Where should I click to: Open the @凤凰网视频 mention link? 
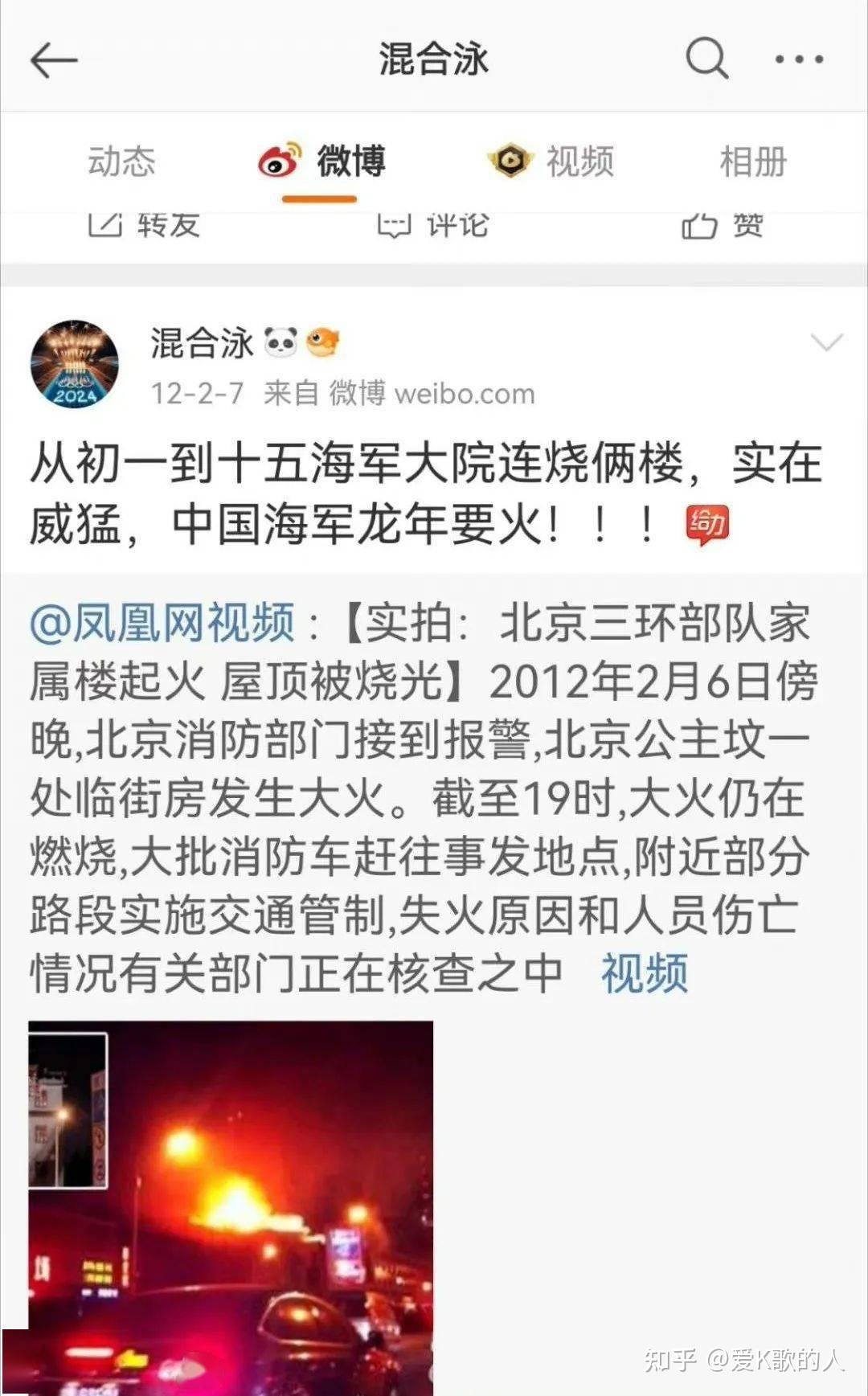point(162,623)
